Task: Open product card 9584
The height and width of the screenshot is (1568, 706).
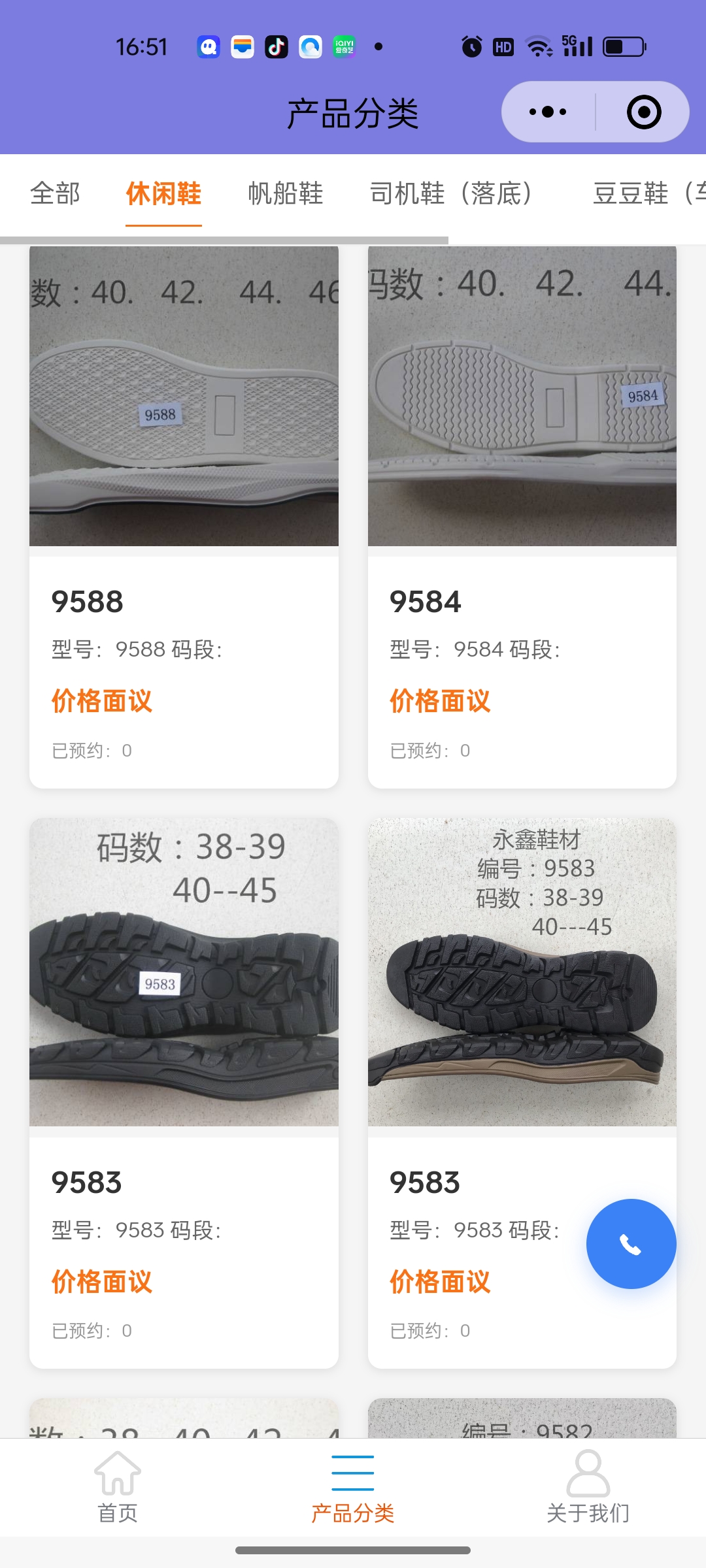Action: pyautogui.click(x=522, y=516)
